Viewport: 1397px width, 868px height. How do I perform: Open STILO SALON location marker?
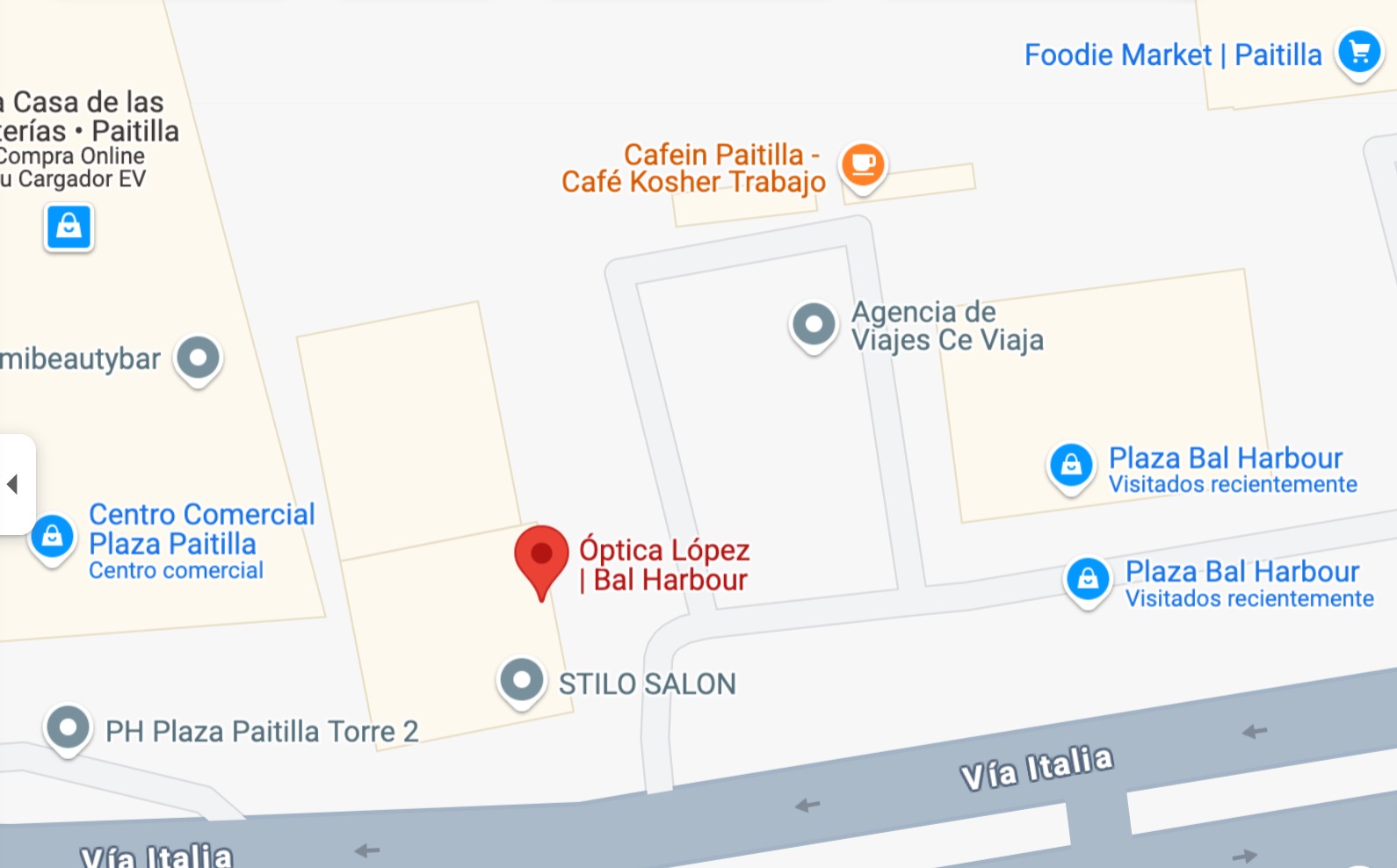[522, 680]
